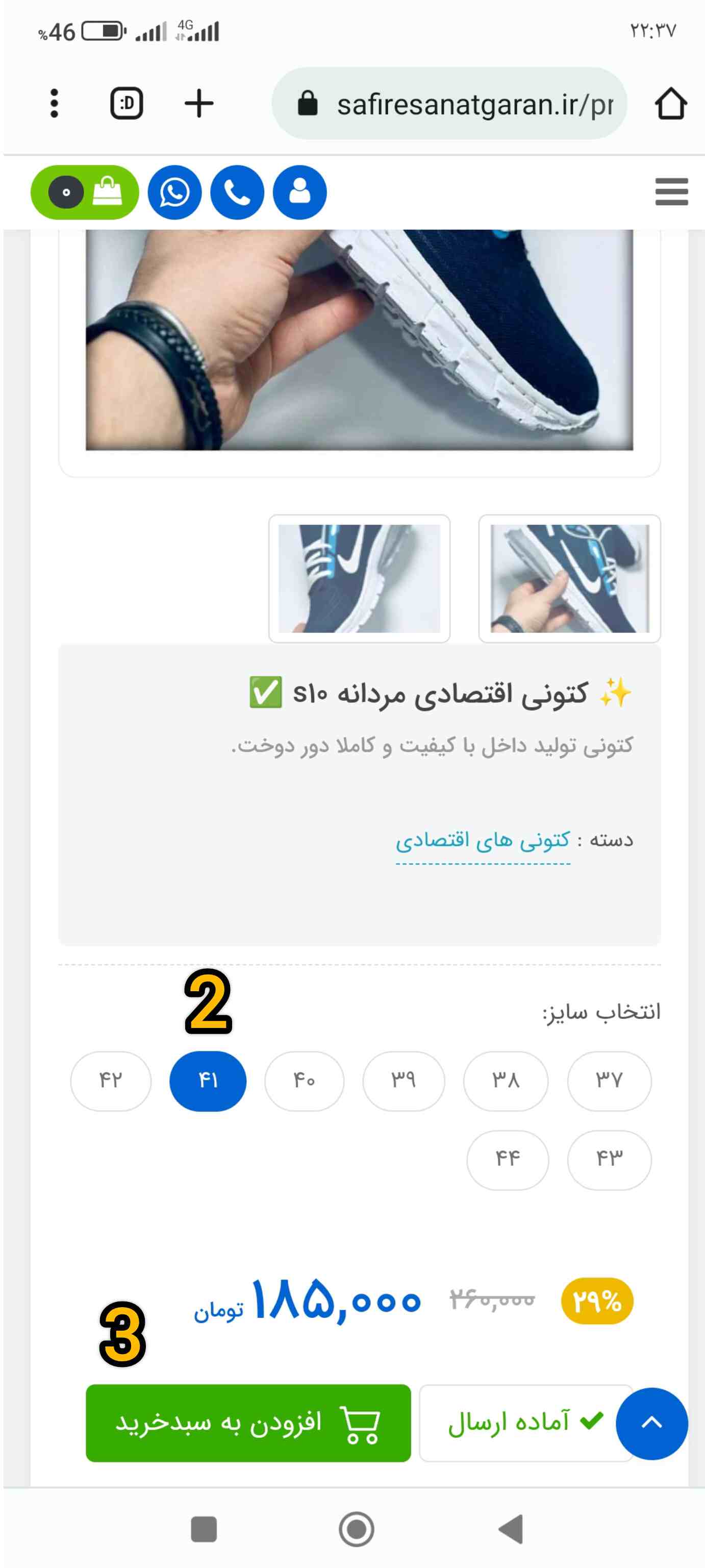This screenshot has width=705, height=1568.
Task: Open the shopping cart
Action: coord(85,192)
